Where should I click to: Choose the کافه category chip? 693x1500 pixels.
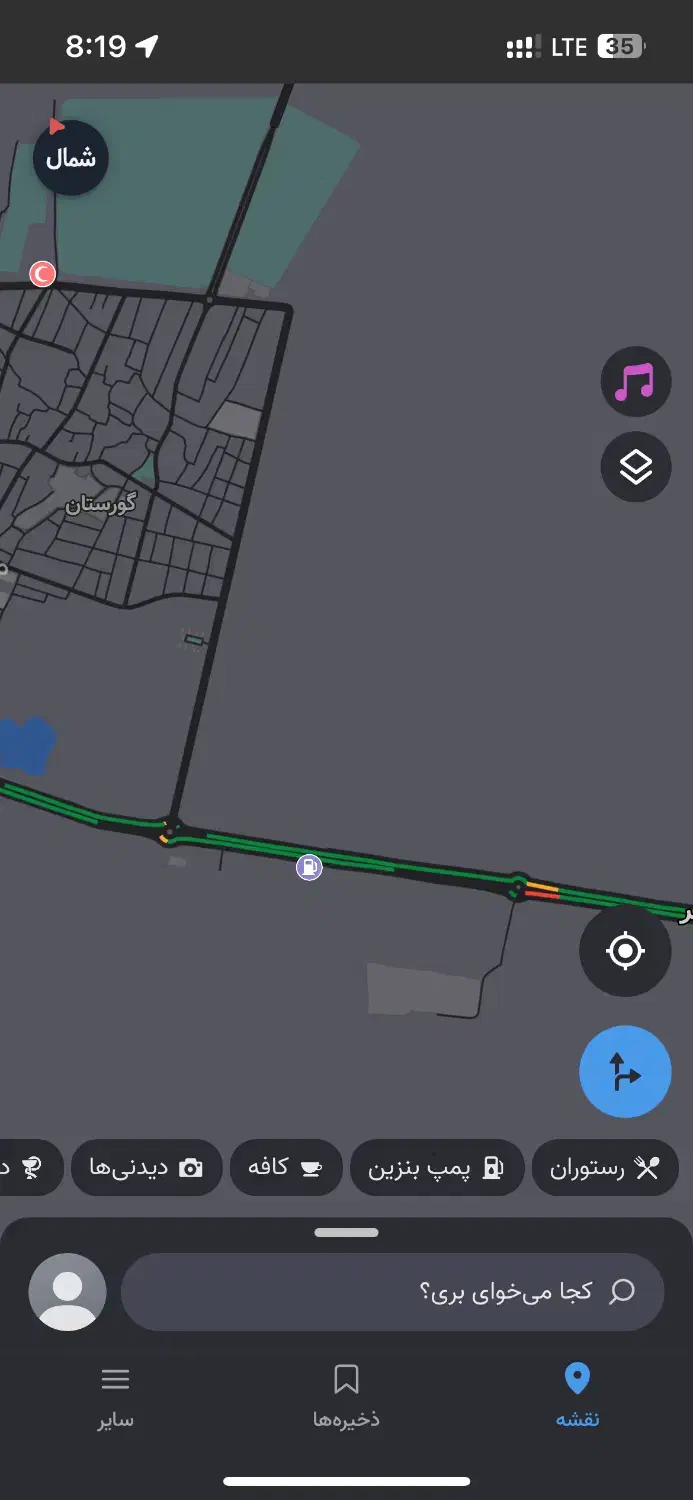click(286, 1168)
